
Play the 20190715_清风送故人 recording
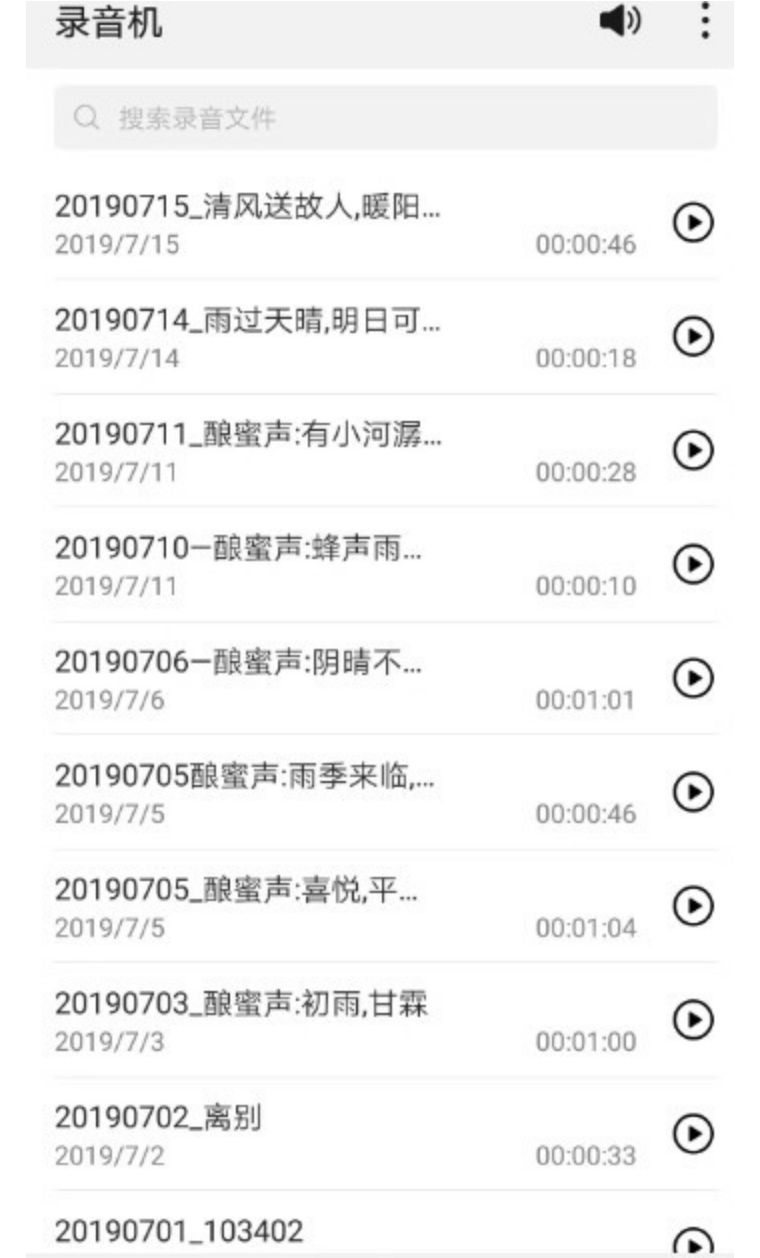point(693,223)
